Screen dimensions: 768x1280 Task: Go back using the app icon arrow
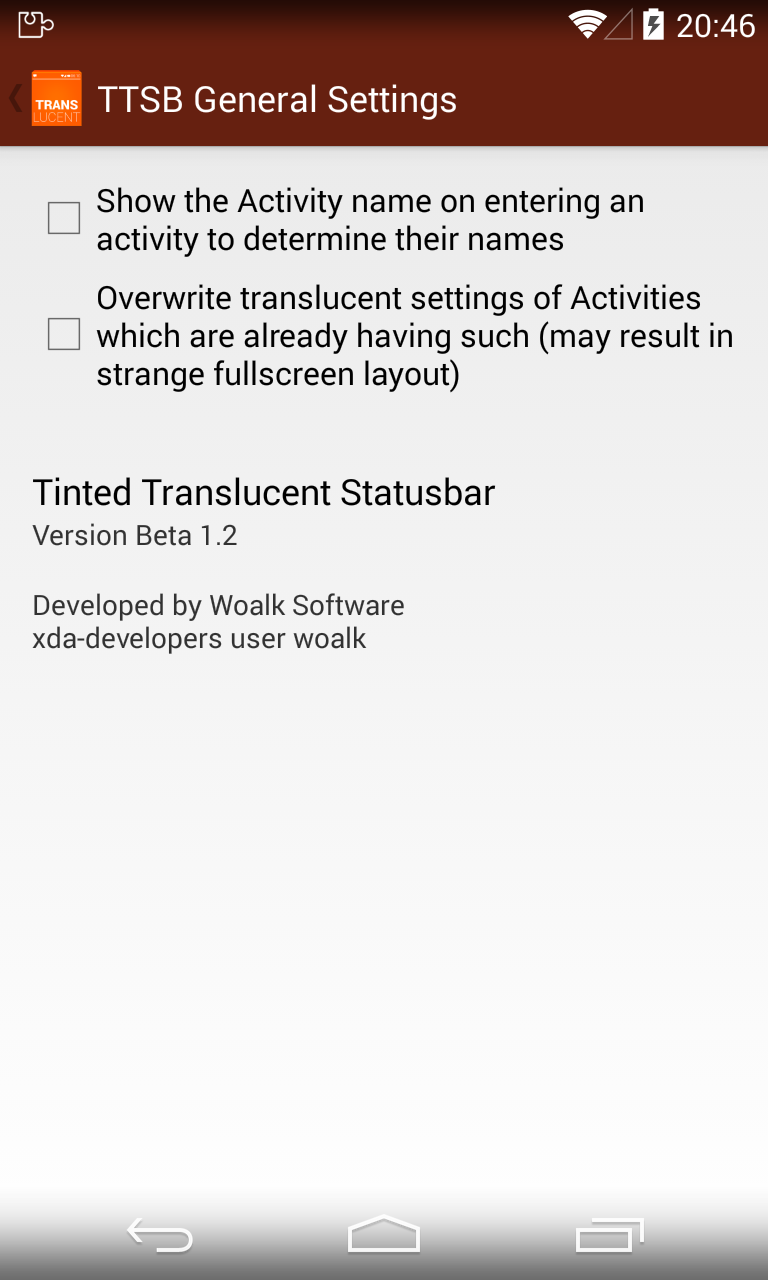45,99
